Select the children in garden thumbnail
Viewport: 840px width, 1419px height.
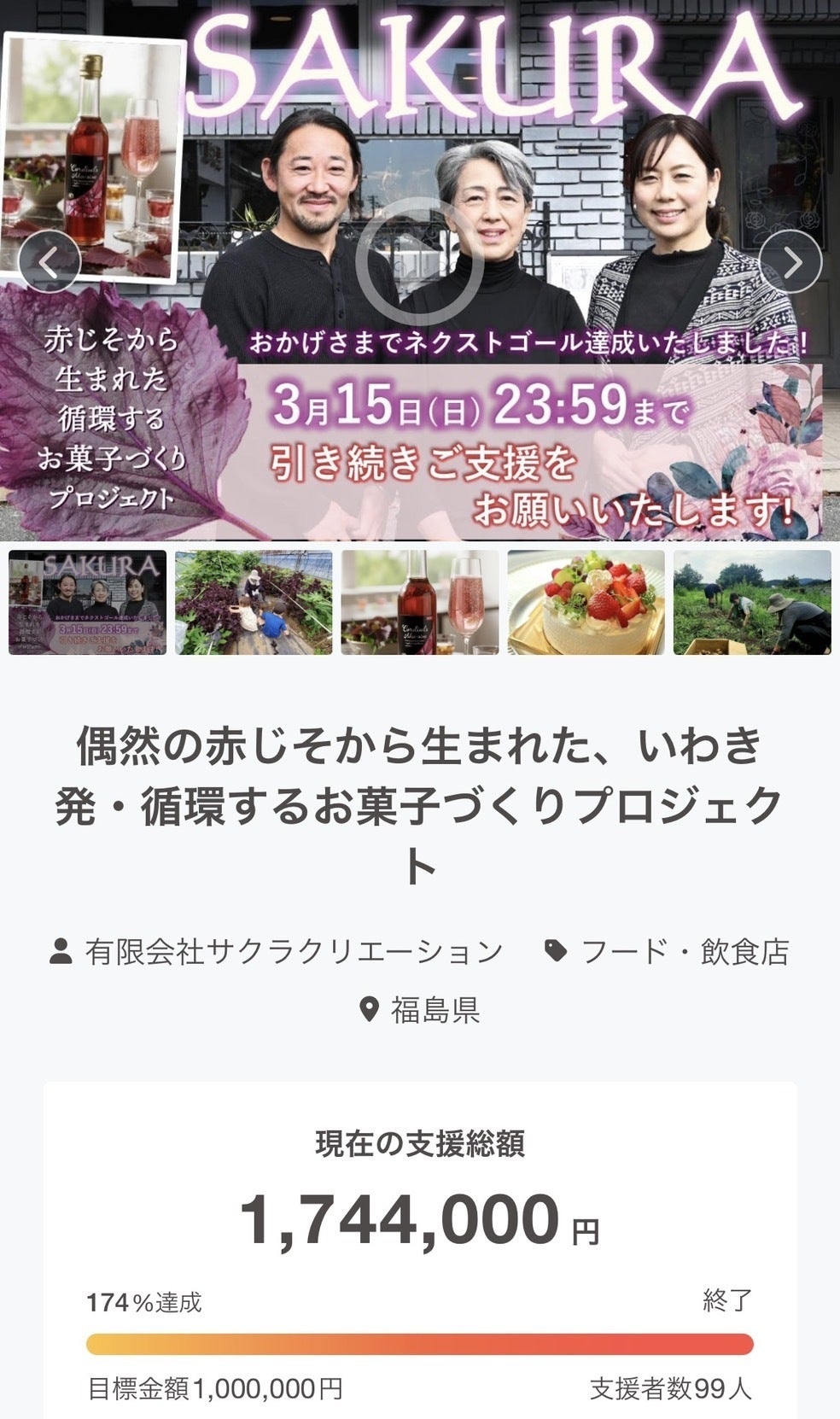[254, 603]
